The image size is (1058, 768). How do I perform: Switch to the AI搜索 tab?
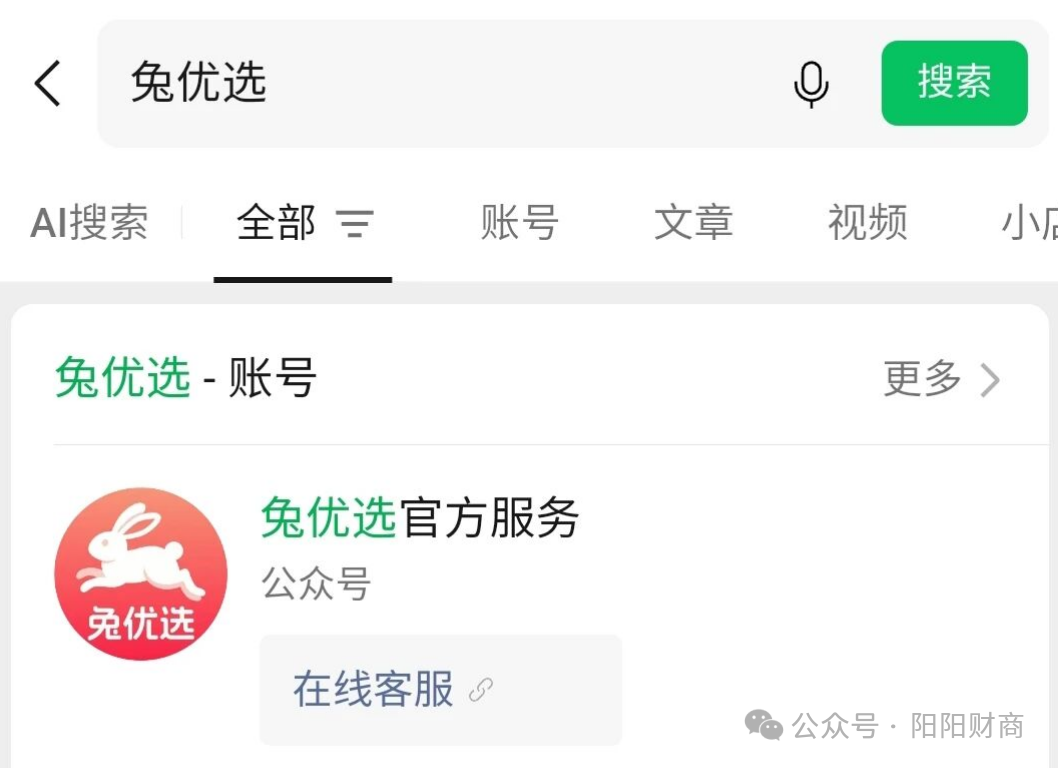pos(89,222)
